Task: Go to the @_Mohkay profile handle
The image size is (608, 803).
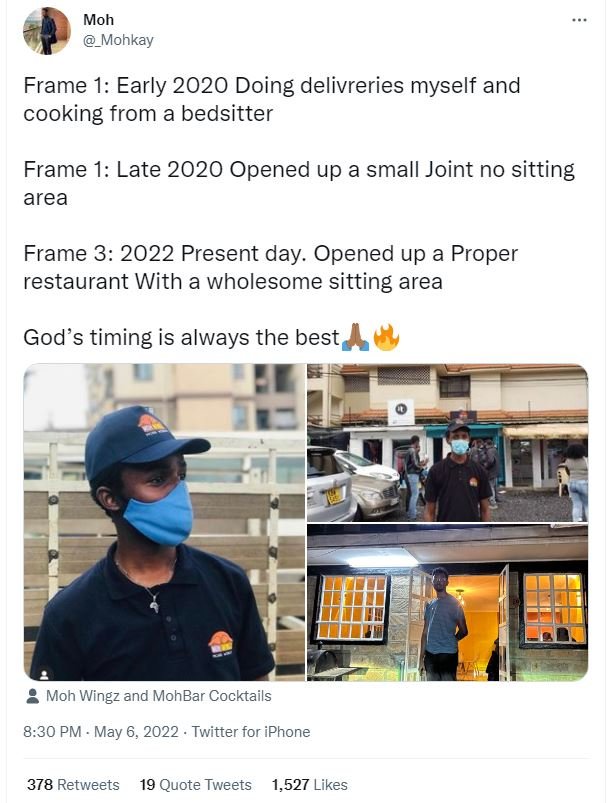Action: tap(118, 40)
